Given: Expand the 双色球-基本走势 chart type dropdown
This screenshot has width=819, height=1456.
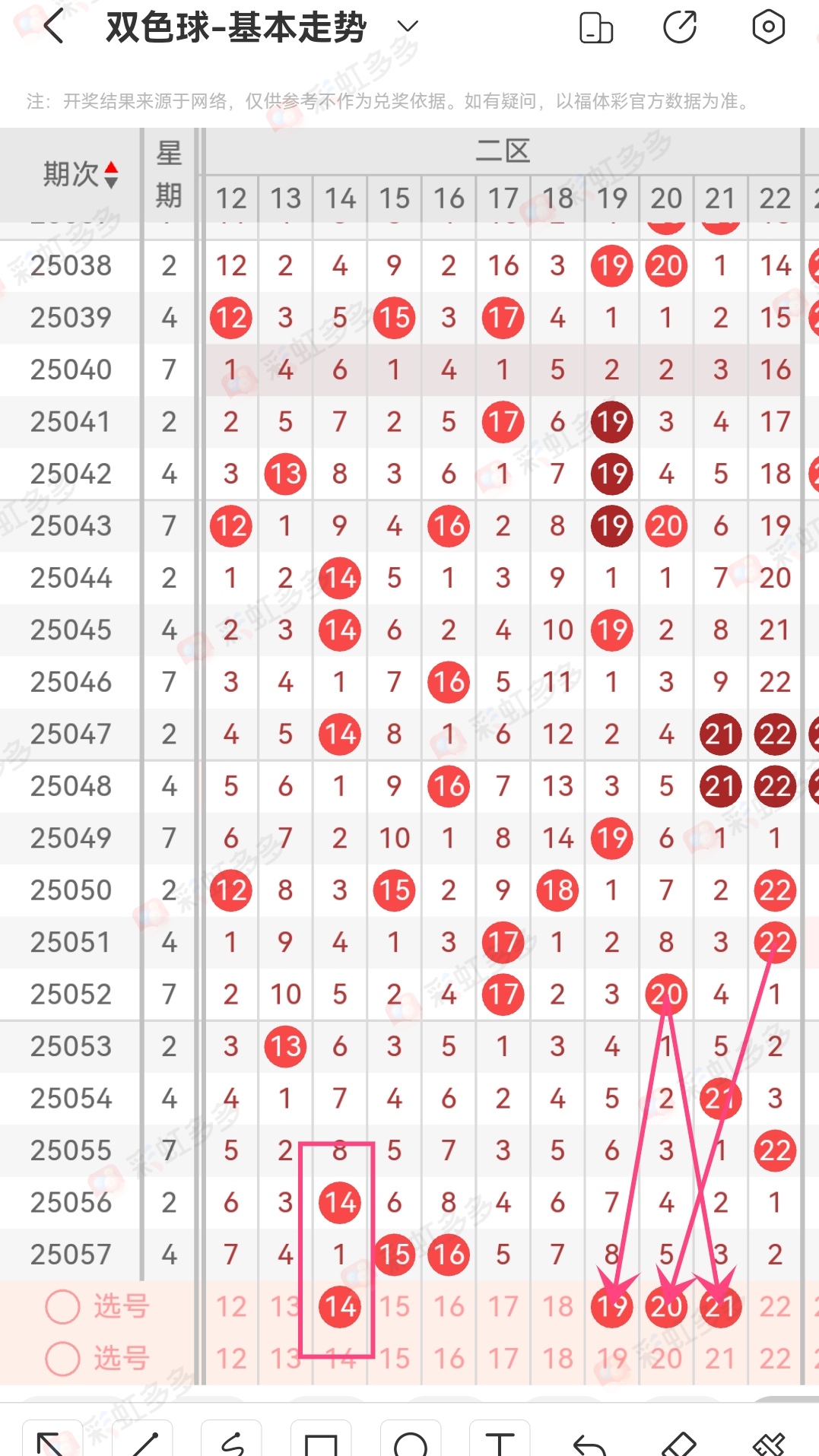Looking at the screenshot, I should [x=408, y=27].
